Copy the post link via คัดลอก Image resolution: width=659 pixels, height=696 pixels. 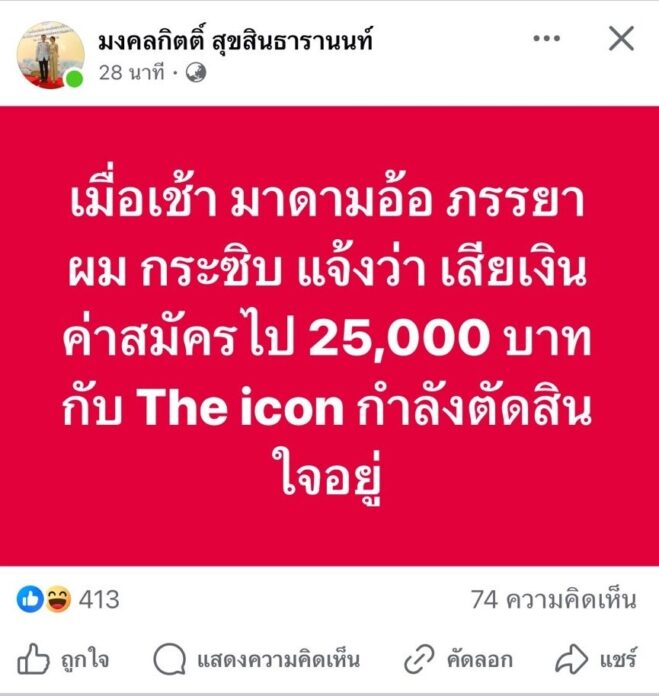(458, 660)
